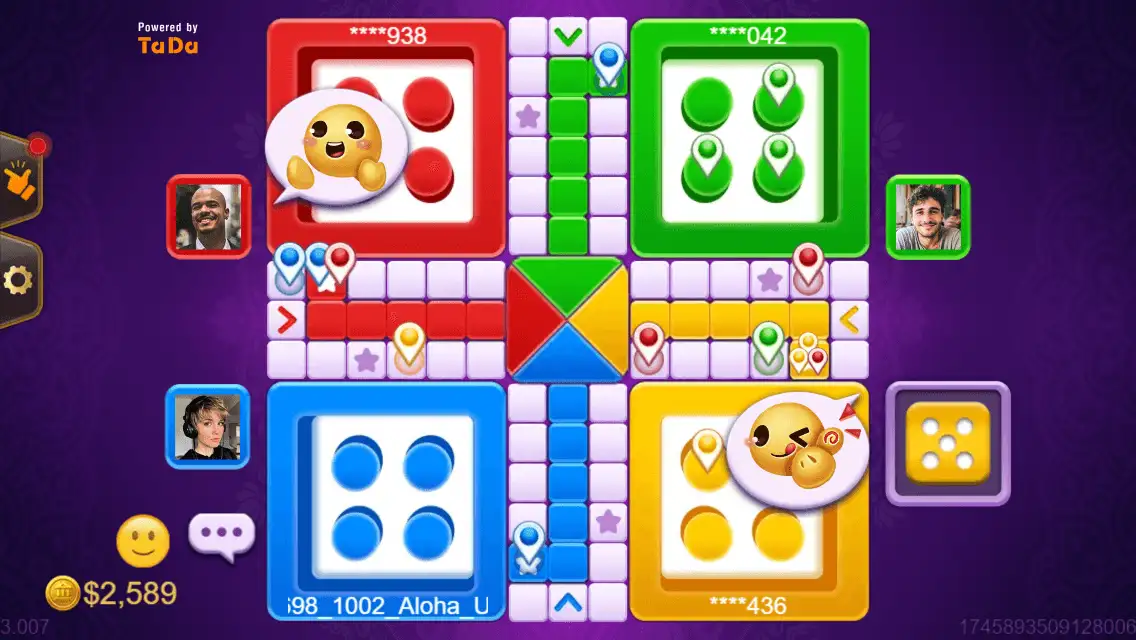
Task: View the blue player's avatar
Action: click(207, 427)
